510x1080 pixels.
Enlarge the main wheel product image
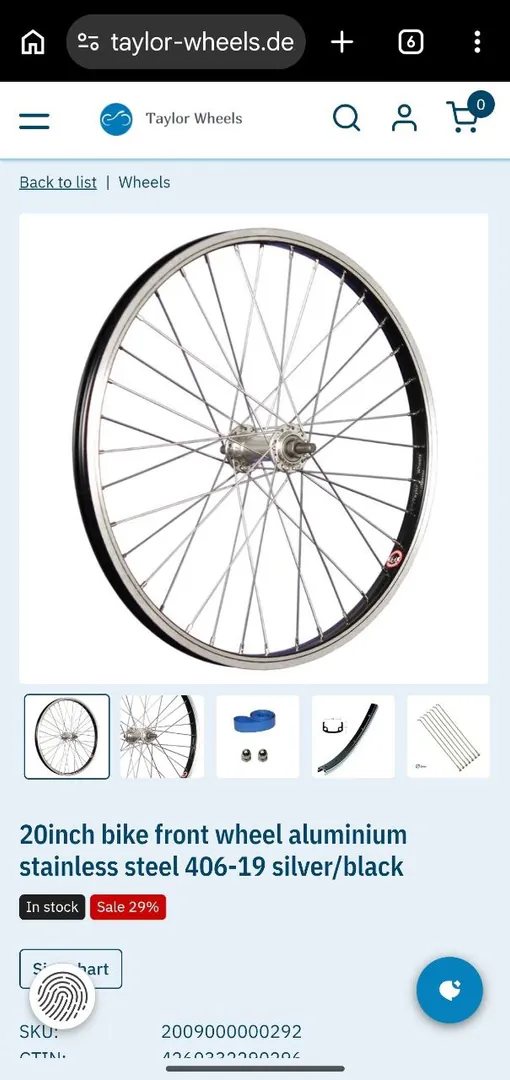tap(254, 448)
